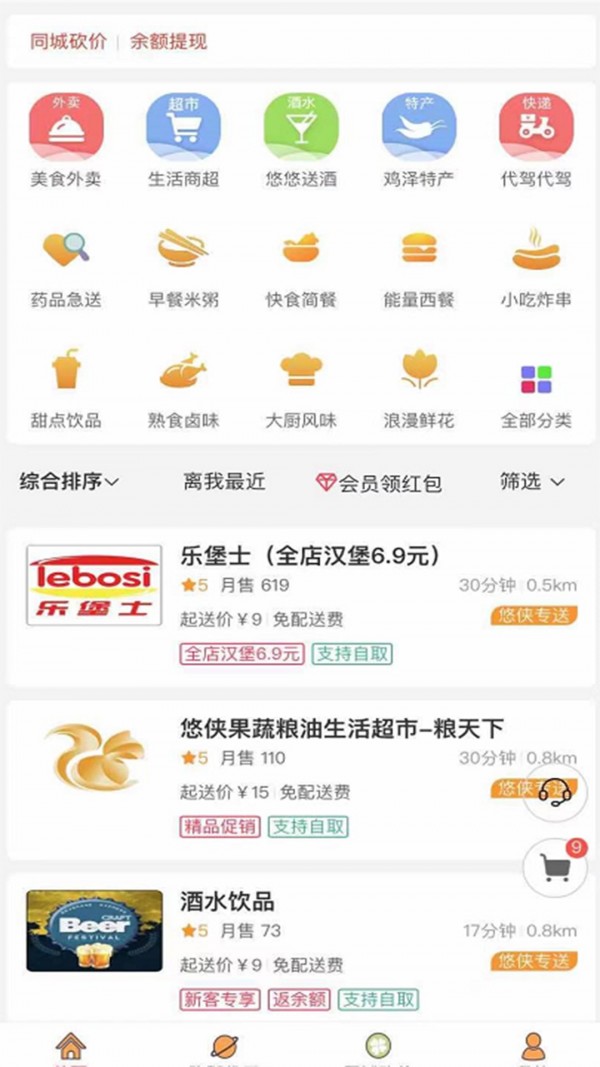600x1067 pixels.
Task: Select the 生活商超 category
Action: [184, 141]
